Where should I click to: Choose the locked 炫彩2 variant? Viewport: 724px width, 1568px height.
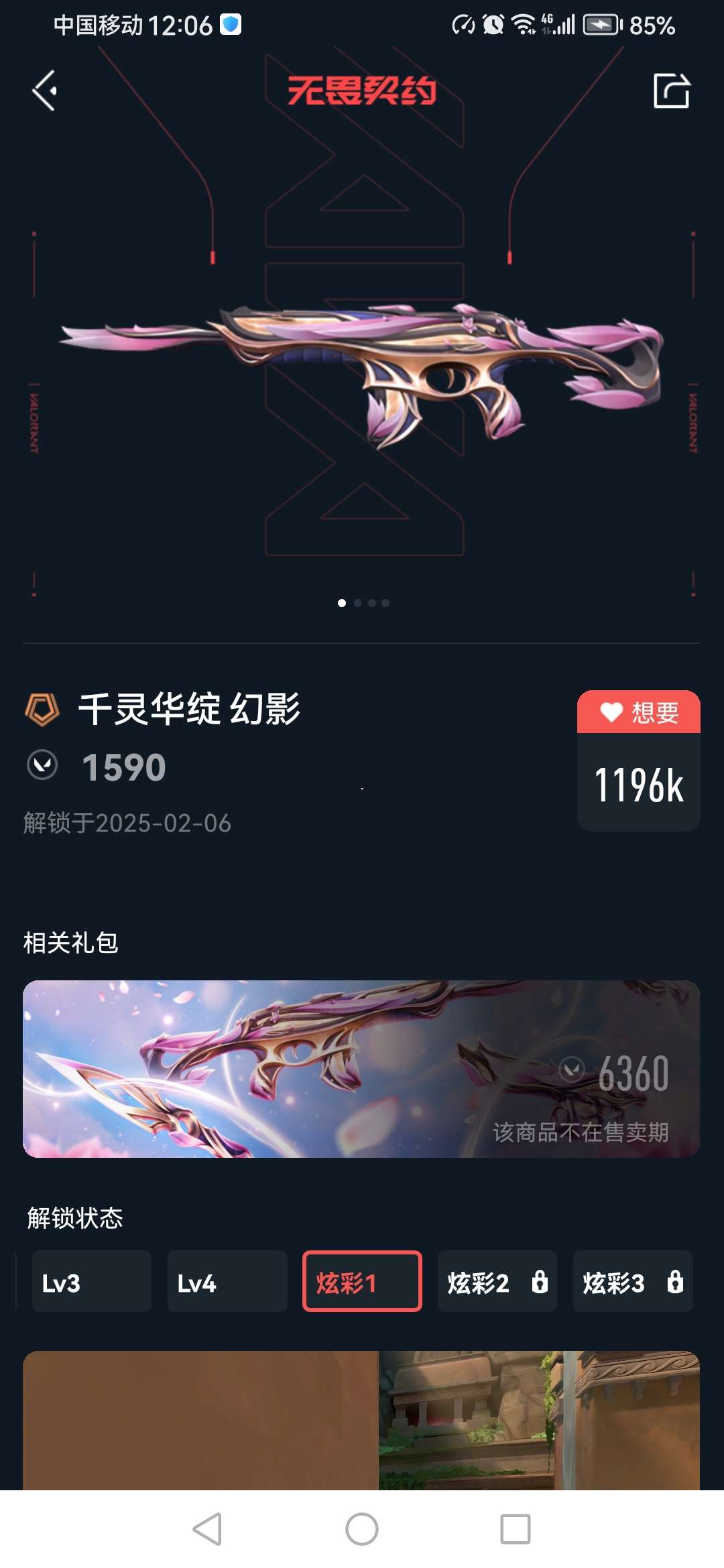pos(497,1281)
